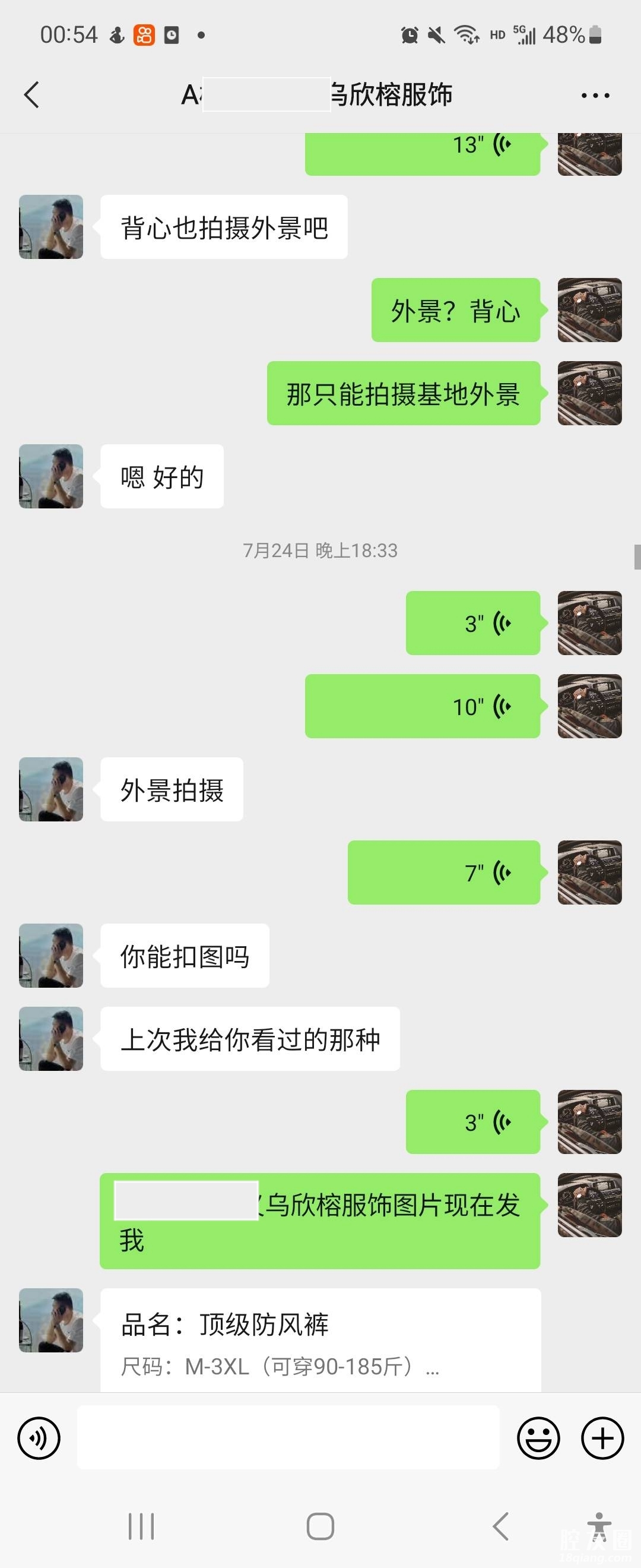This screenshot has width=641, height=1568.
Task: Focus the message text field
Action: pos(288,1439)
